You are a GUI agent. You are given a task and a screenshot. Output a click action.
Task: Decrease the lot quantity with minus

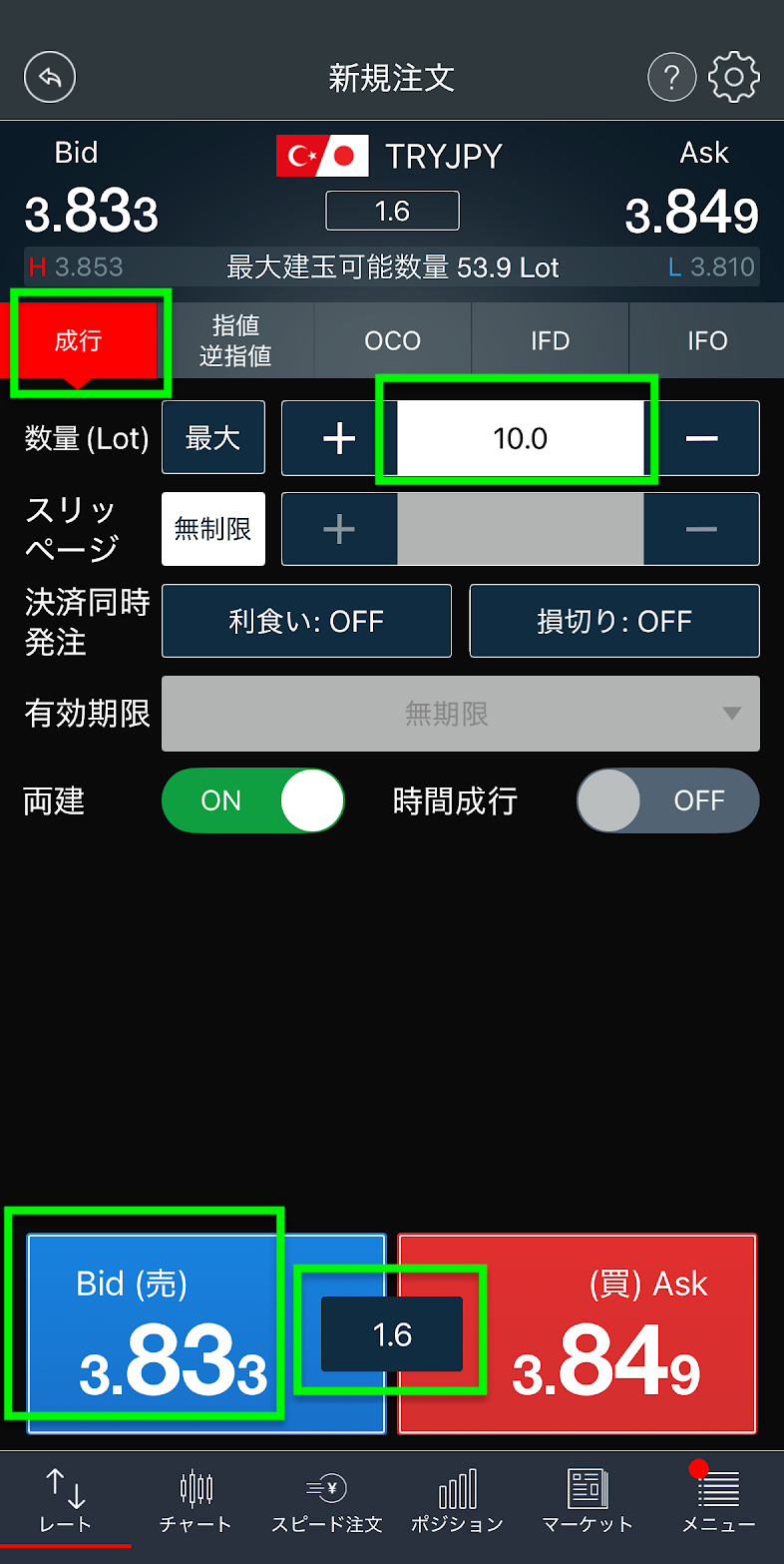point(702,438)
